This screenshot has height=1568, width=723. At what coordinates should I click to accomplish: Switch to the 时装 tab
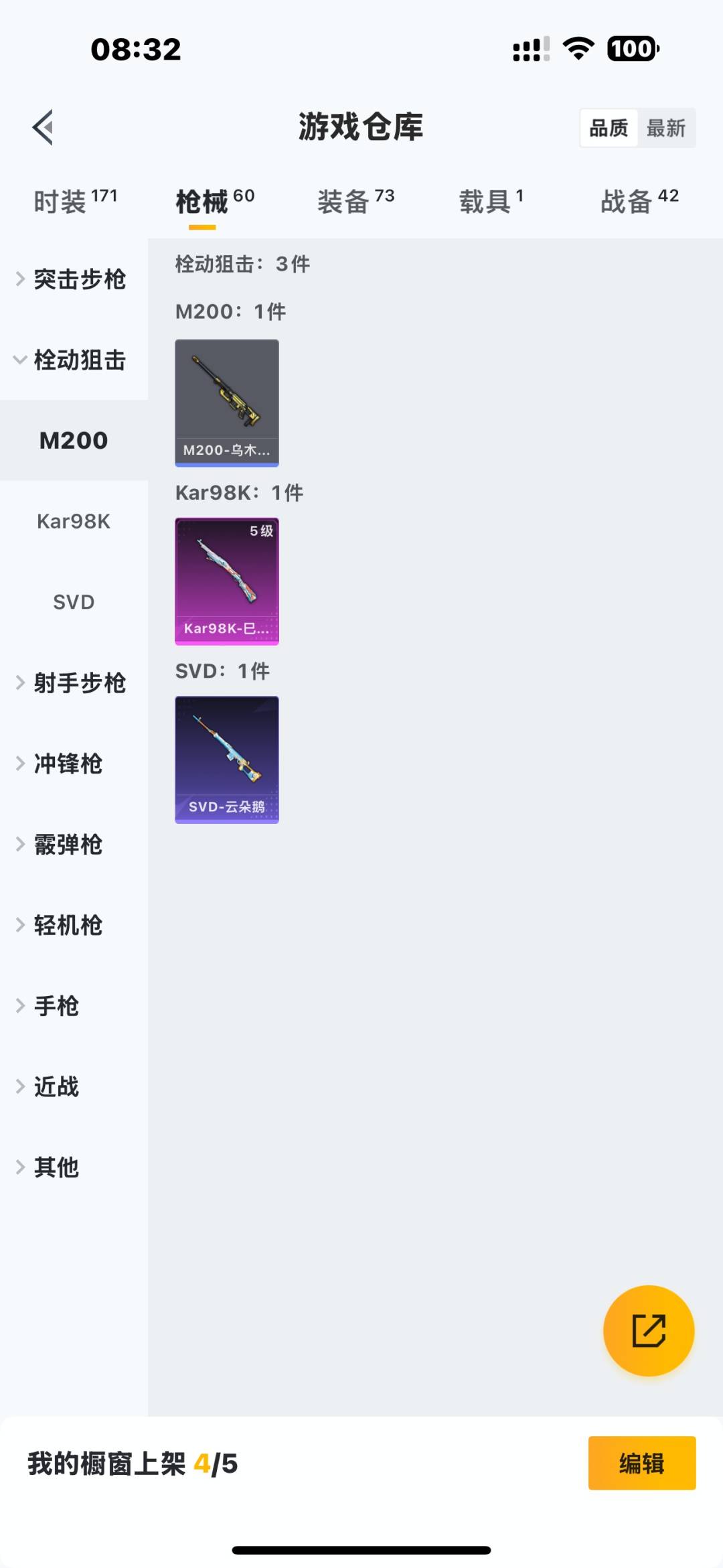[75, 201]
